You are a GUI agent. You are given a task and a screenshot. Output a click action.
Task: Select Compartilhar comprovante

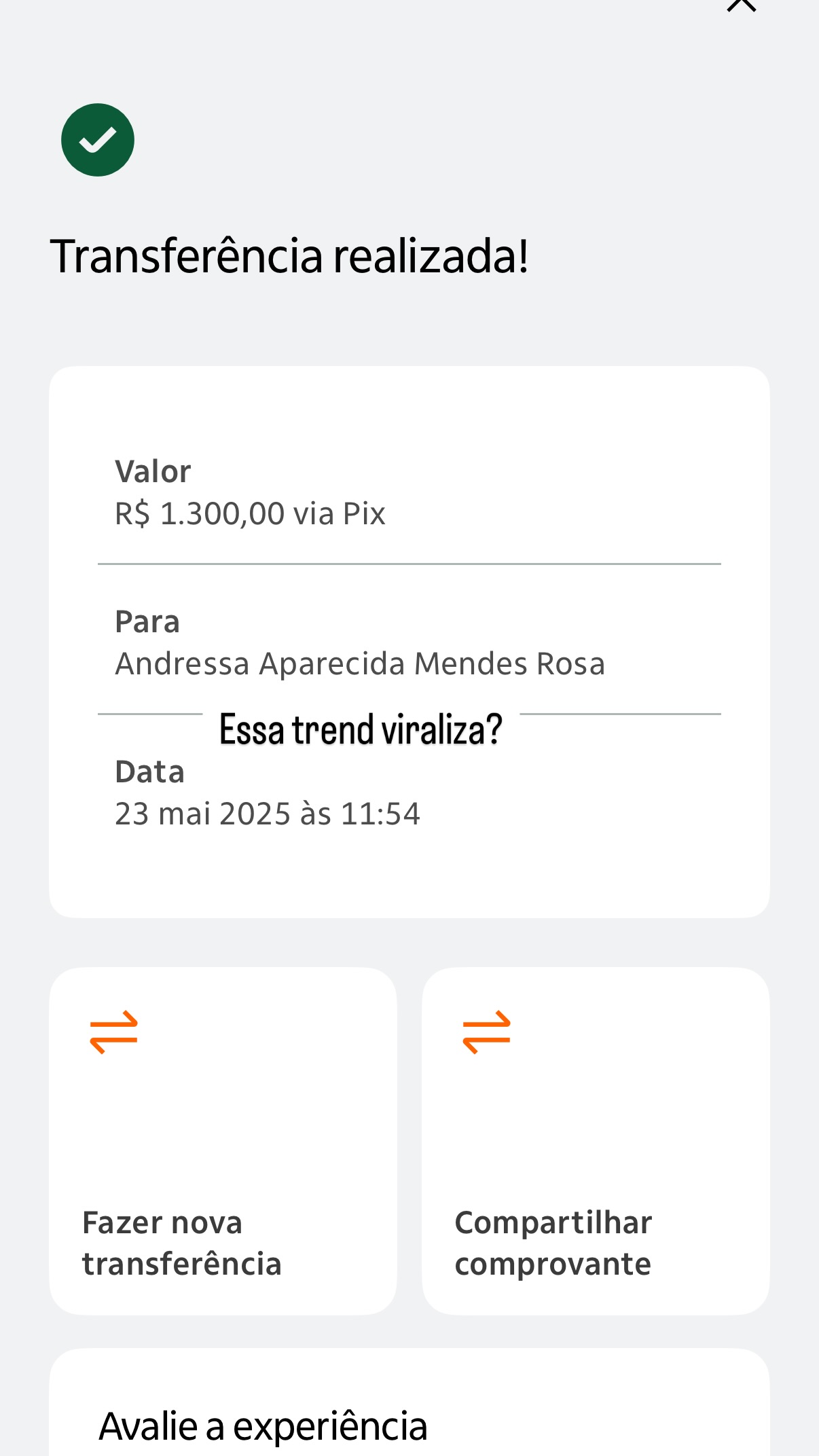click(595, 1141)
